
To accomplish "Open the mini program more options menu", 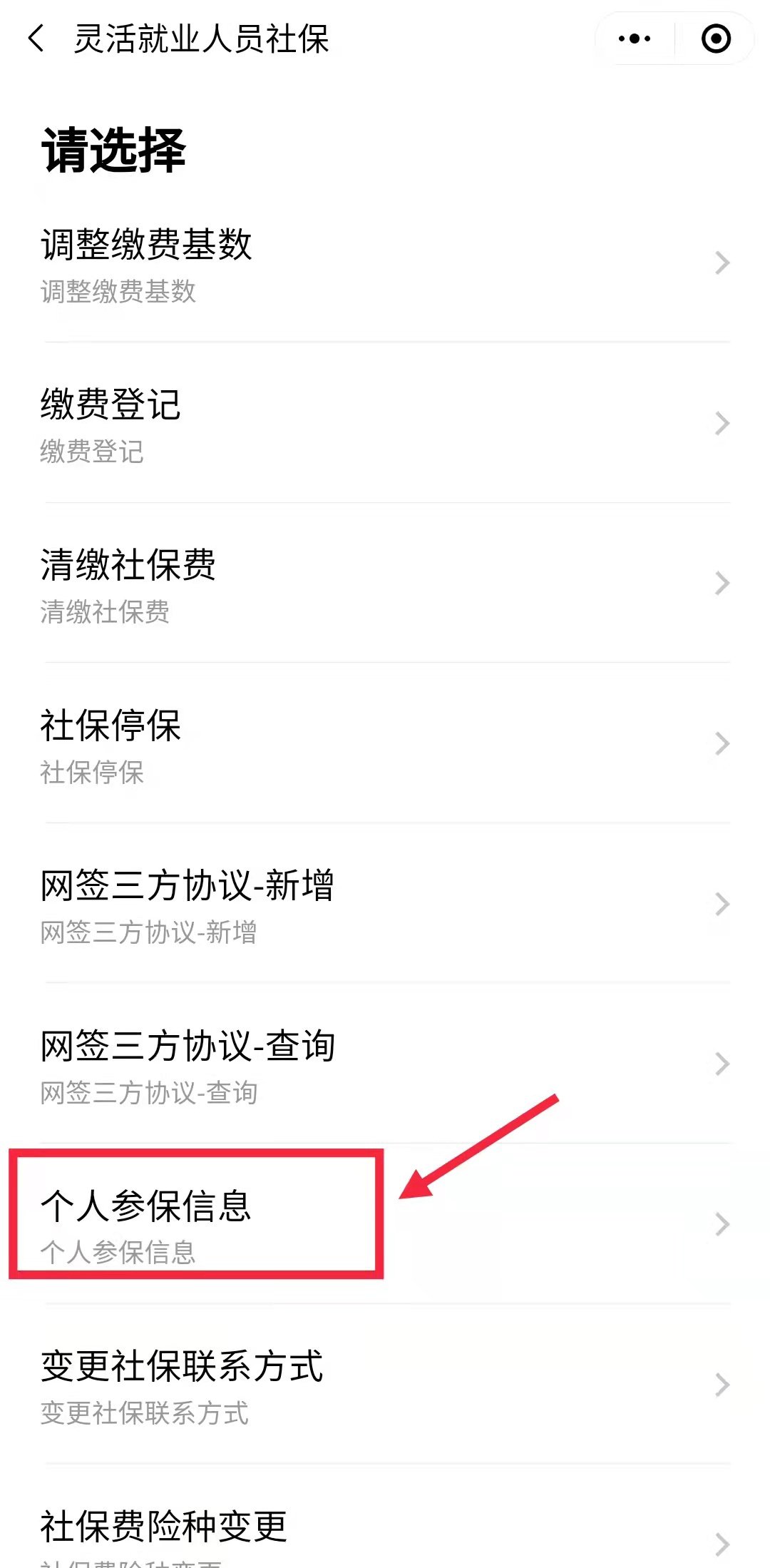I will [x=635, y=39].
